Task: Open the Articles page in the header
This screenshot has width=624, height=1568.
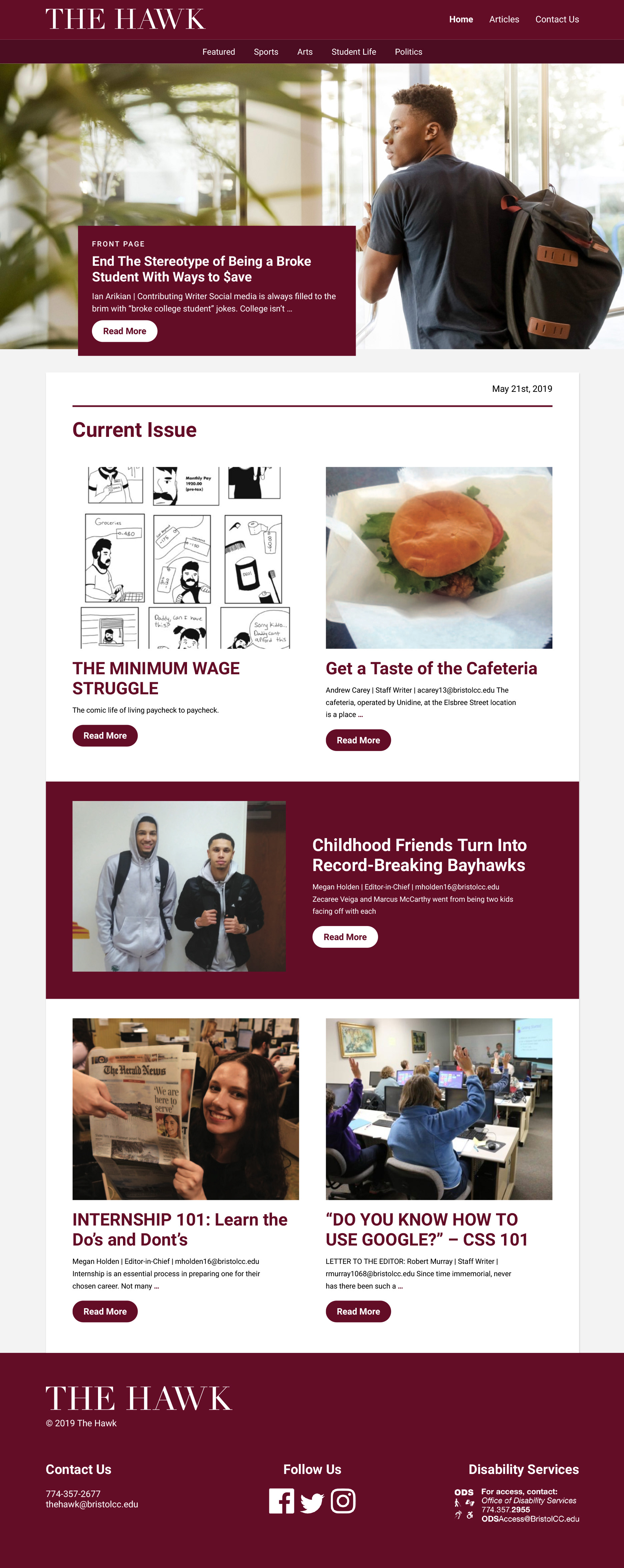Action: tap(504, 19)
